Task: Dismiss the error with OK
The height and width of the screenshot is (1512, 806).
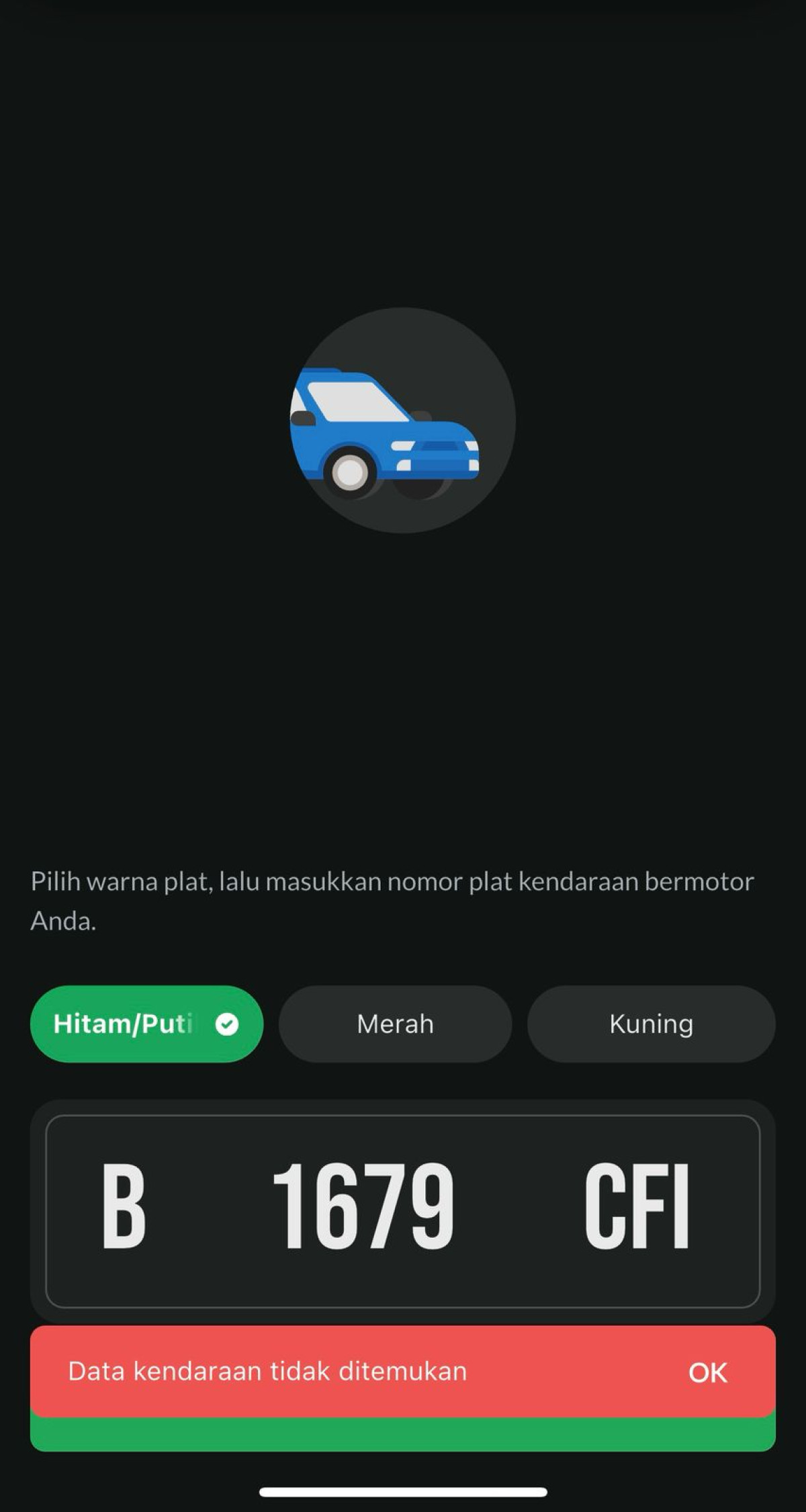Action: 707,1372
